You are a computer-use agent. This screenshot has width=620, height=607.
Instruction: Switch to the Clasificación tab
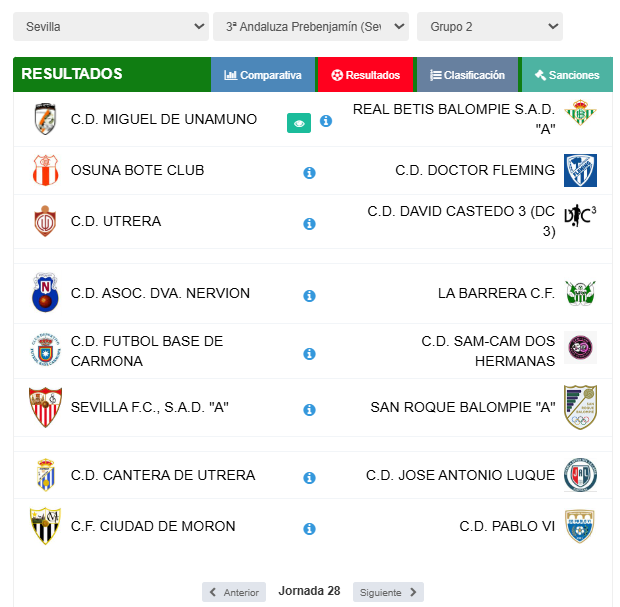pos(467,75)
